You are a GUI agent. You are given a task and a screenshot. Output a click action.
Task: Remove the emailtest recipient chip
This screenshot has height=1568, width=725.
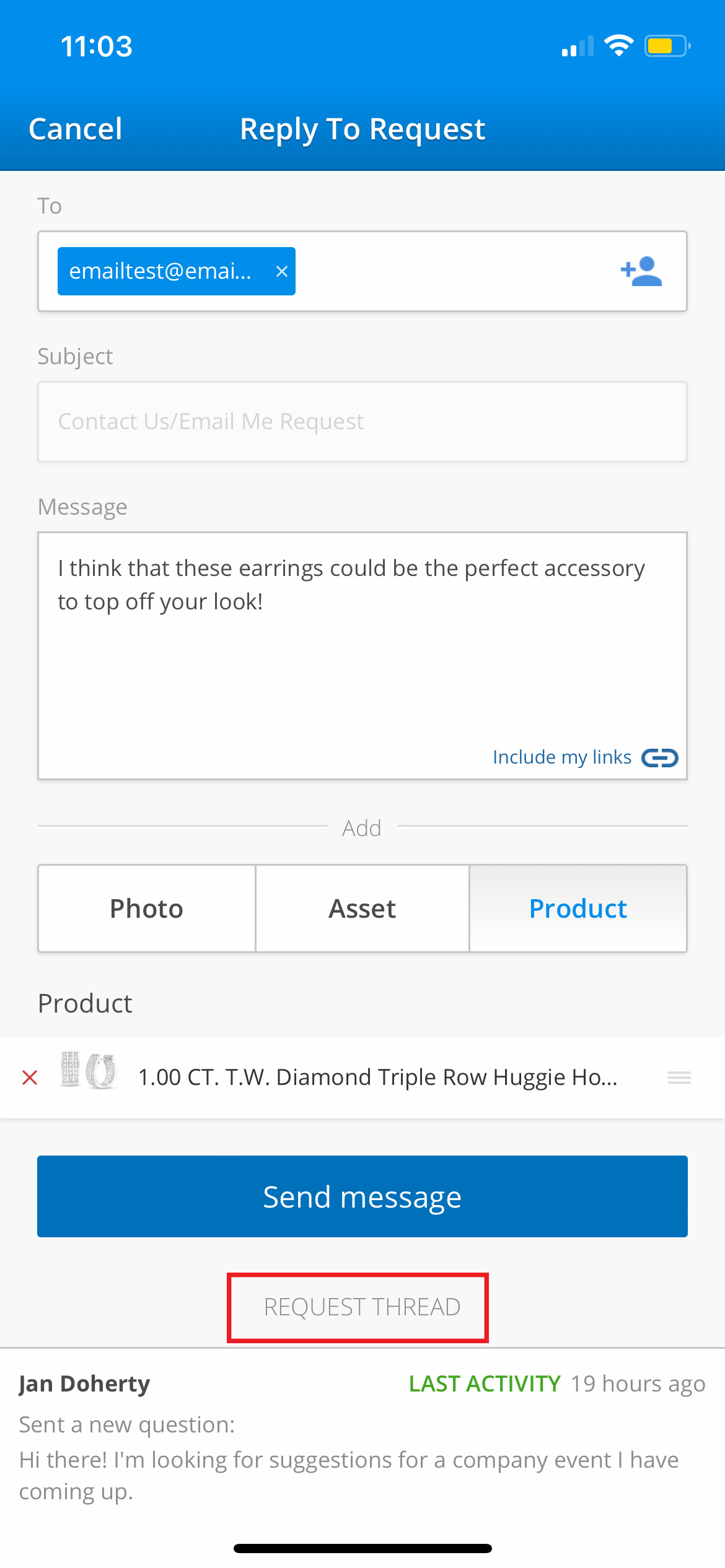click(x=282, y=271)
